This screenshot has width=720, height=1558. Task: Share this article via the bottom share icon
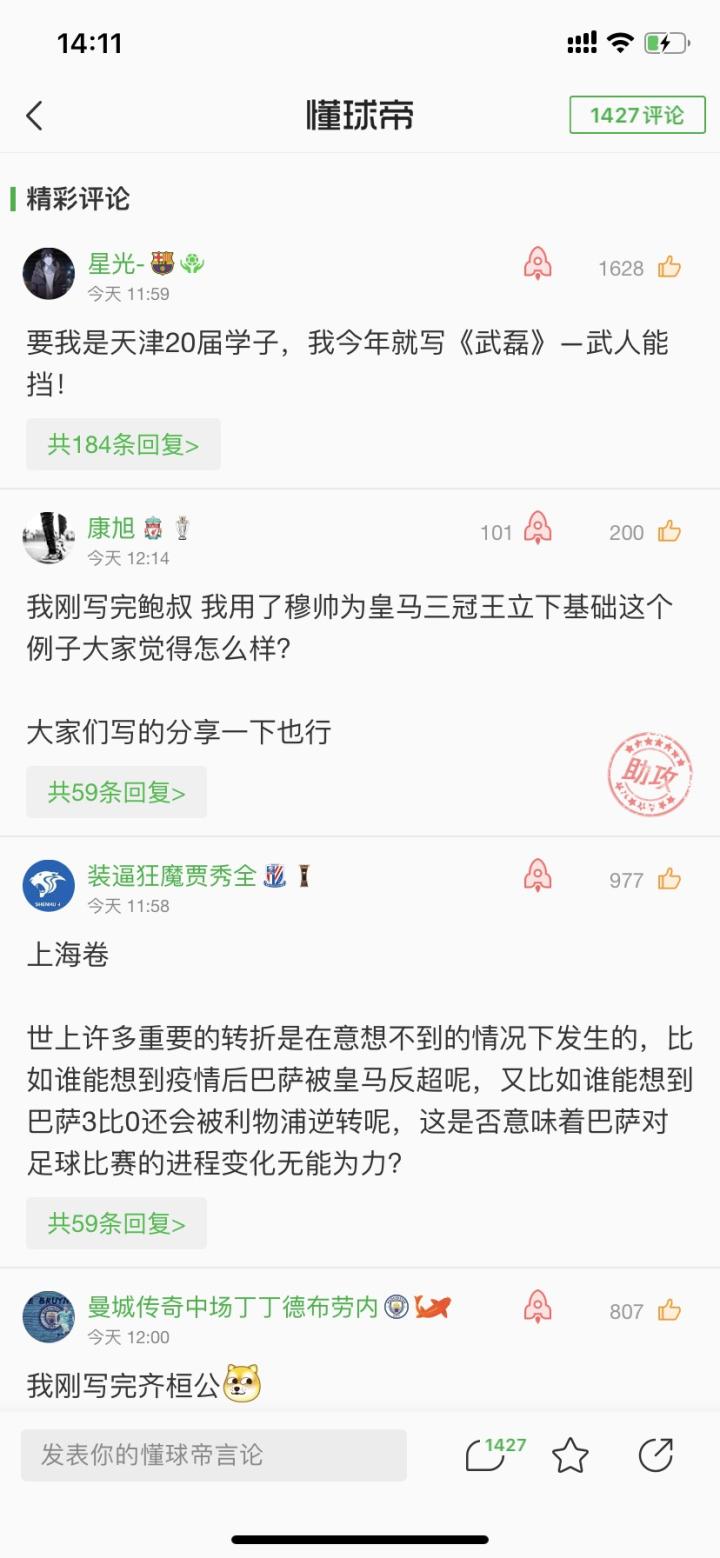(x=655, y=1455)
